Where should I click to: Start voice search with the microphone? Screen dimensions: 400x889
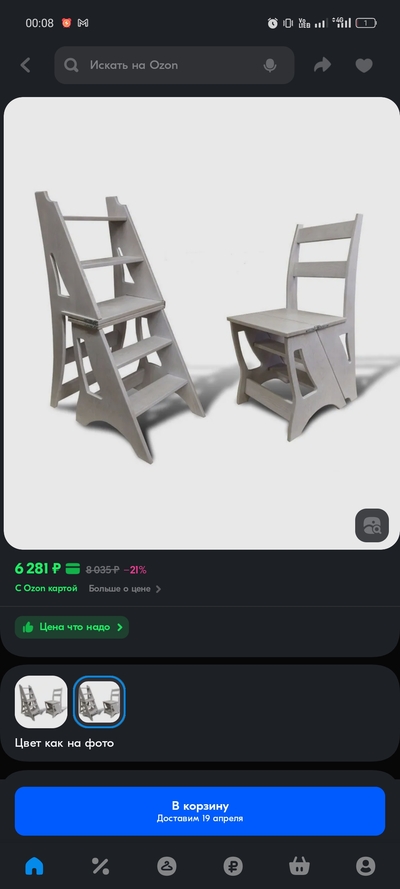[x=270, y=66]
